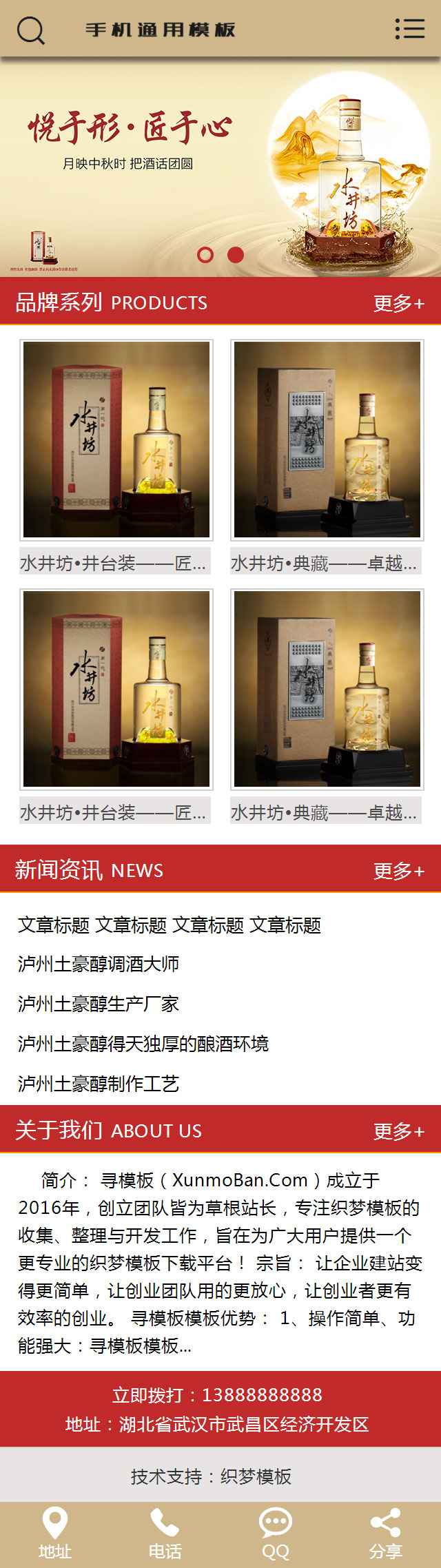Open the 泸州土豪醇生产厂家 news item

tap(99, 1004)
